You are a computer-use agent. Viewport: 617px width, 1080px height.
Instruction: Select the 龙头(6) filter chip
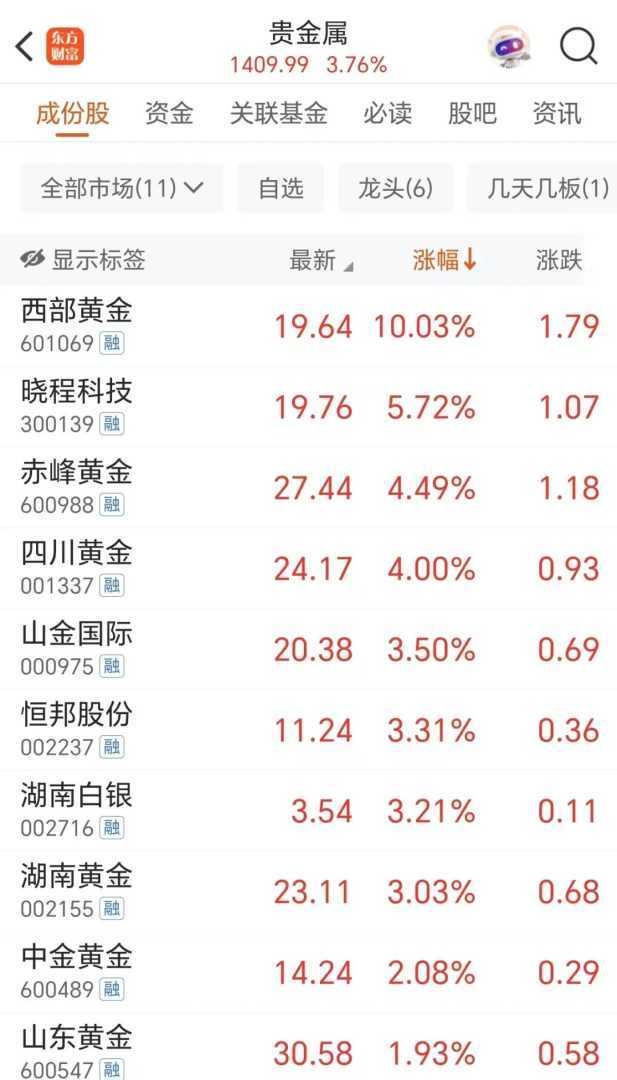395,188
